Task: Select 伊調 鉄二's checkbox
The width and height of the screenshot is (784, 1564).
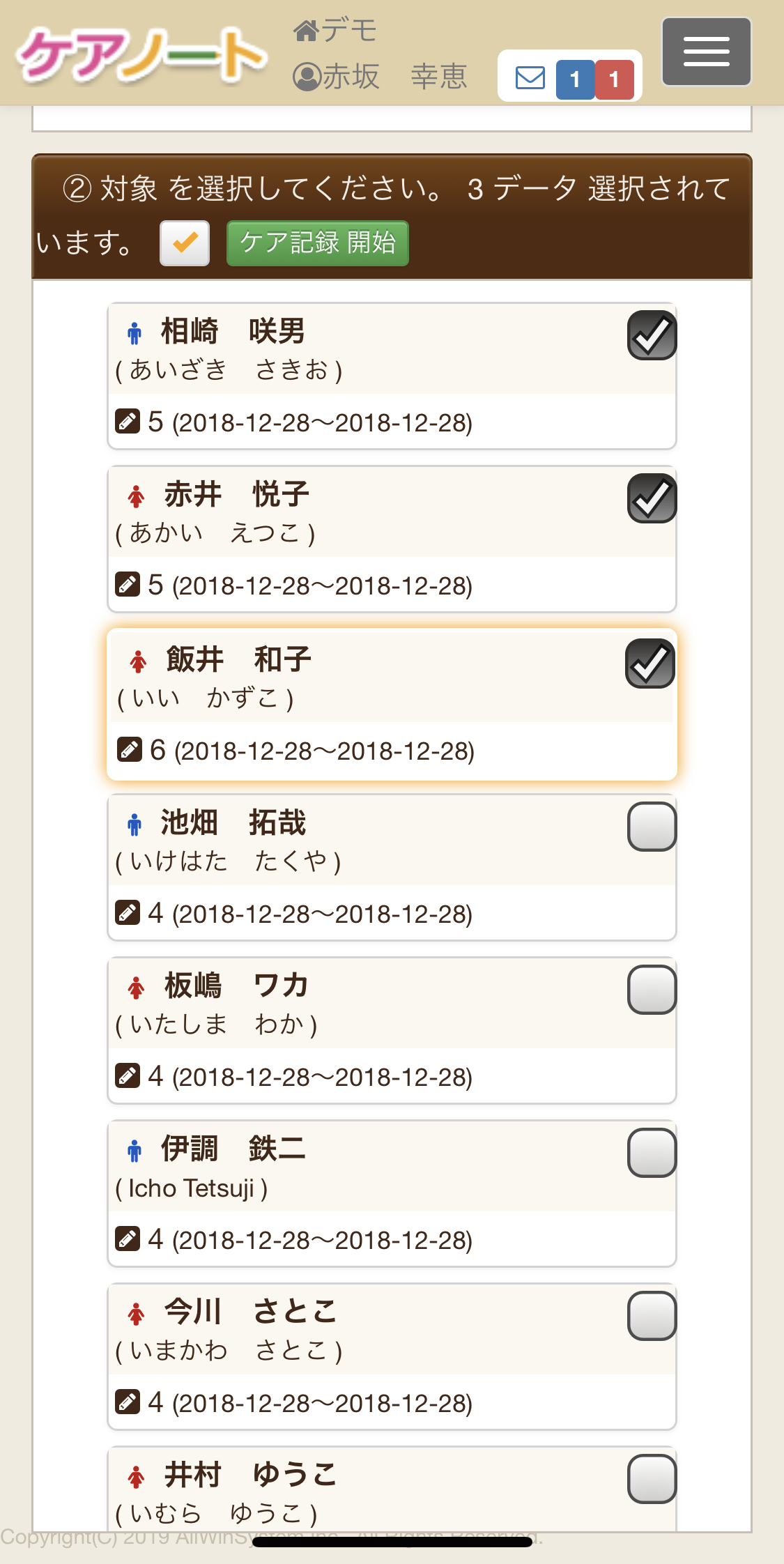Action: [652, 1153]
